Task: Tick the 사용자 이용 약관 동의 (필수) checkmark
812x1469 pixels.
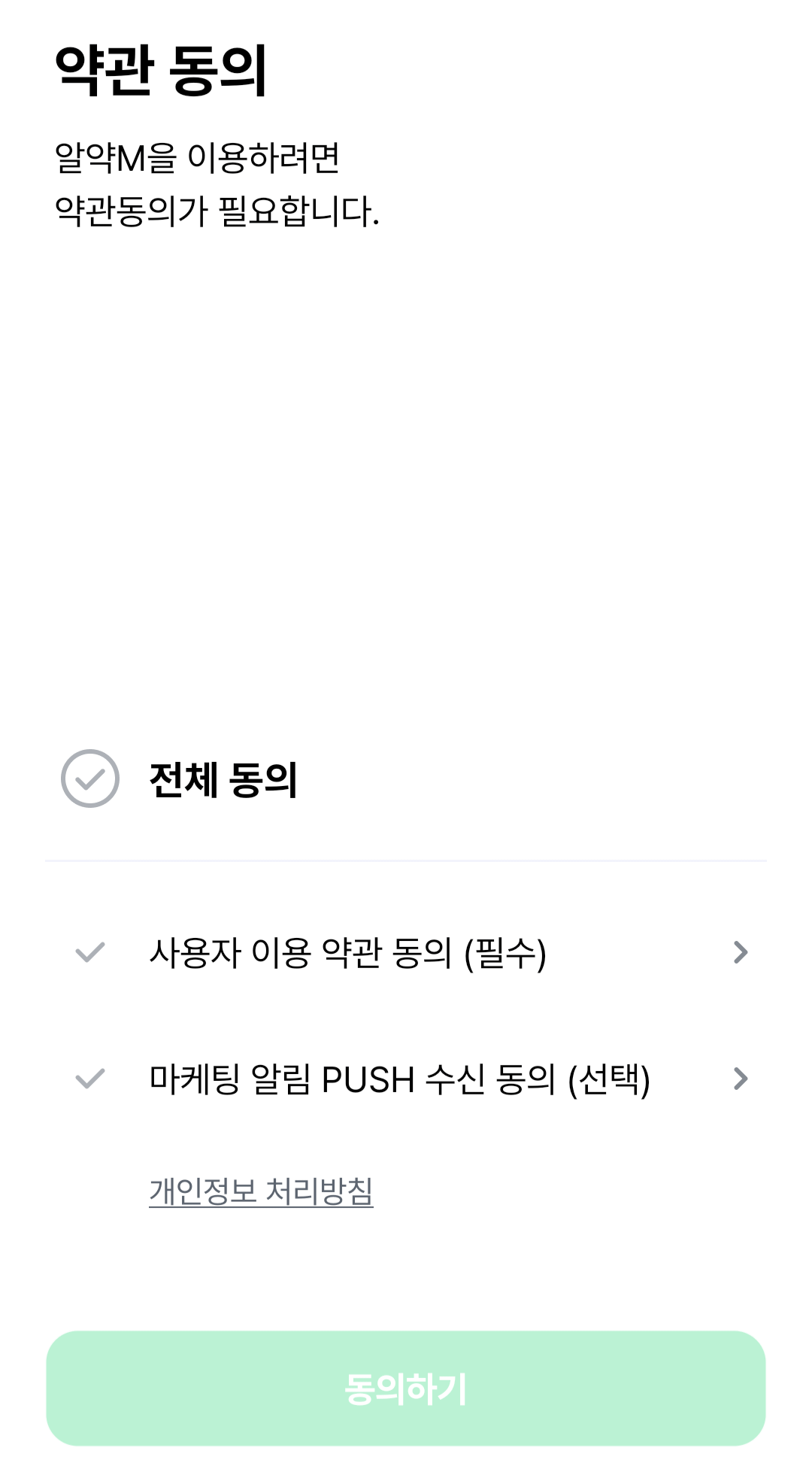Action: pyautogui.click(x=90, y=953)
